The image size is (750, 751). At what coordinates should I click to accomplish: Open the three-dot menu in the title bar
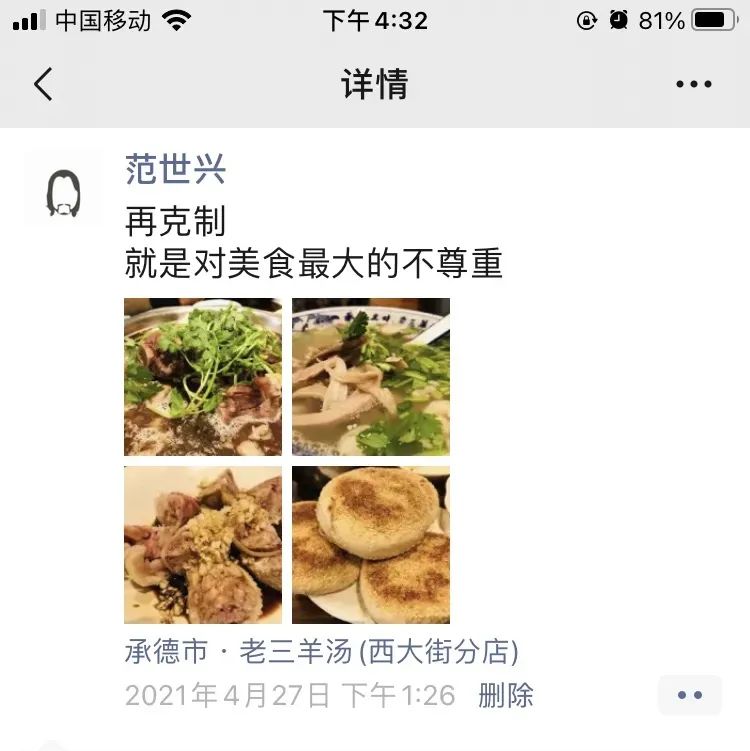693,84
